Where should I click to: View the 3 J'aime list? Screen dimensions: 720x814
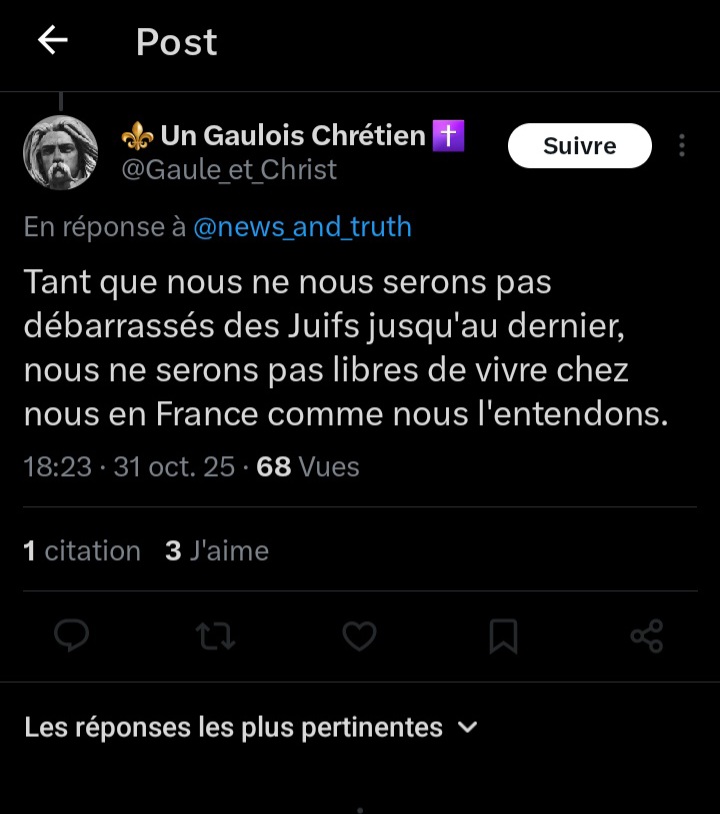tap(217, 551)
